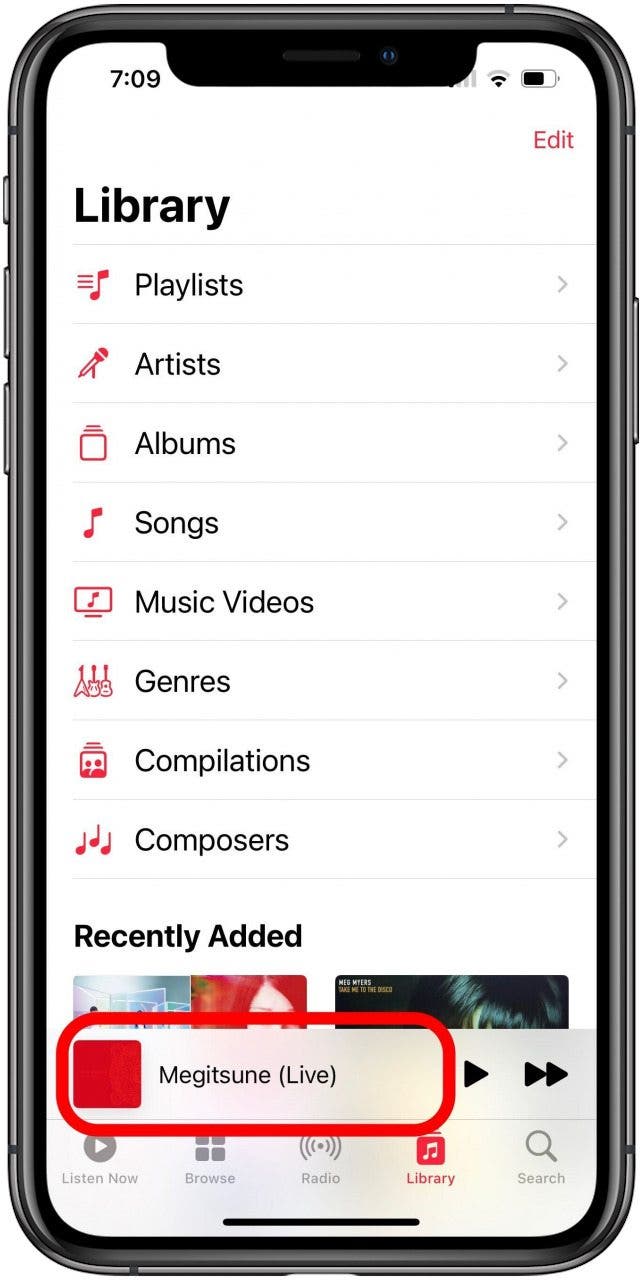Play the current track Megitsune (Live)

pyautogui.click(x=476, y=1075)
